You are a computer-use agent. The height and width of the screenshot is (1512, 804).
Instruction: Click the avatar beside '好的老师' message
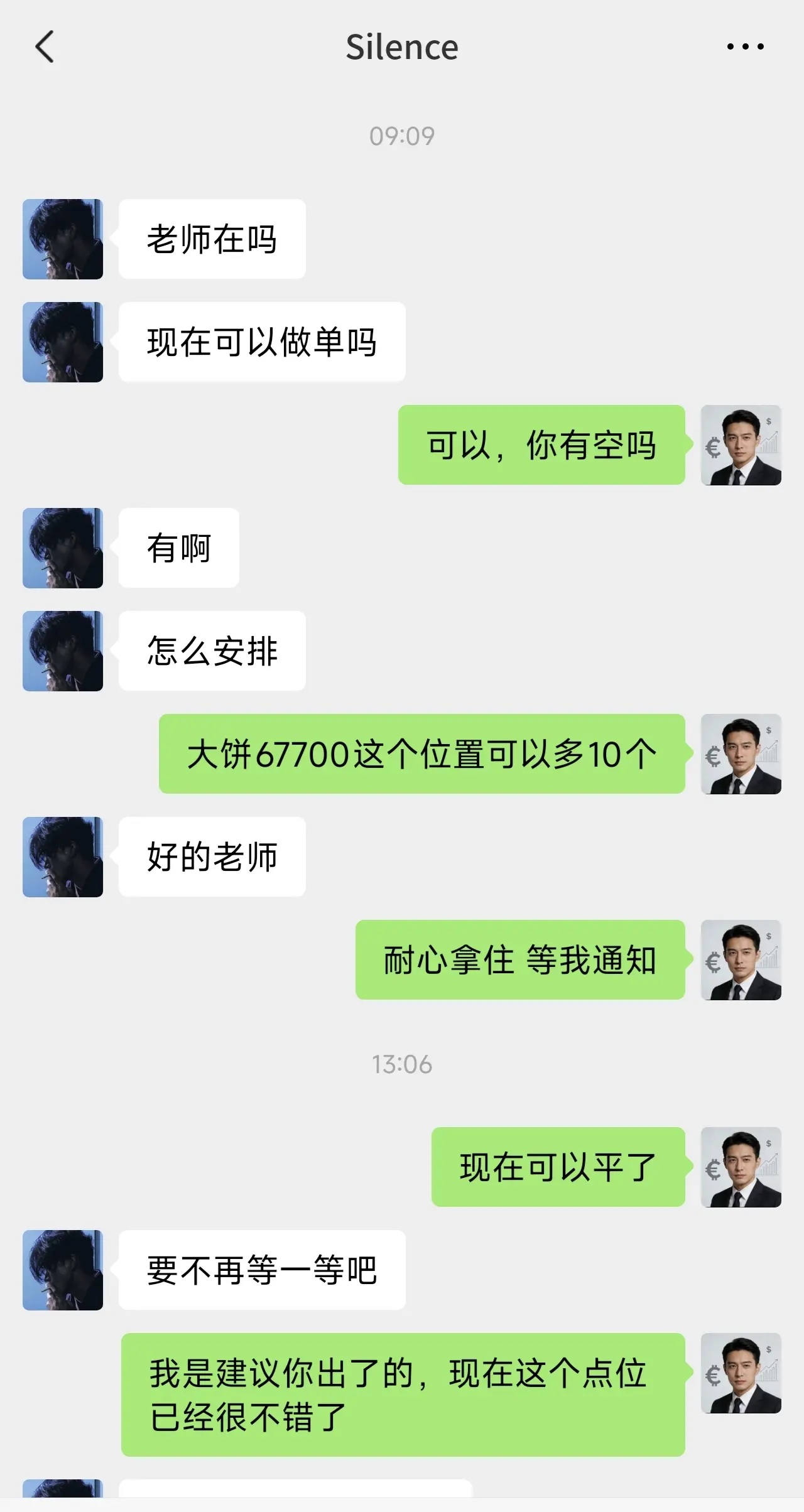click(x=62, y=858)
